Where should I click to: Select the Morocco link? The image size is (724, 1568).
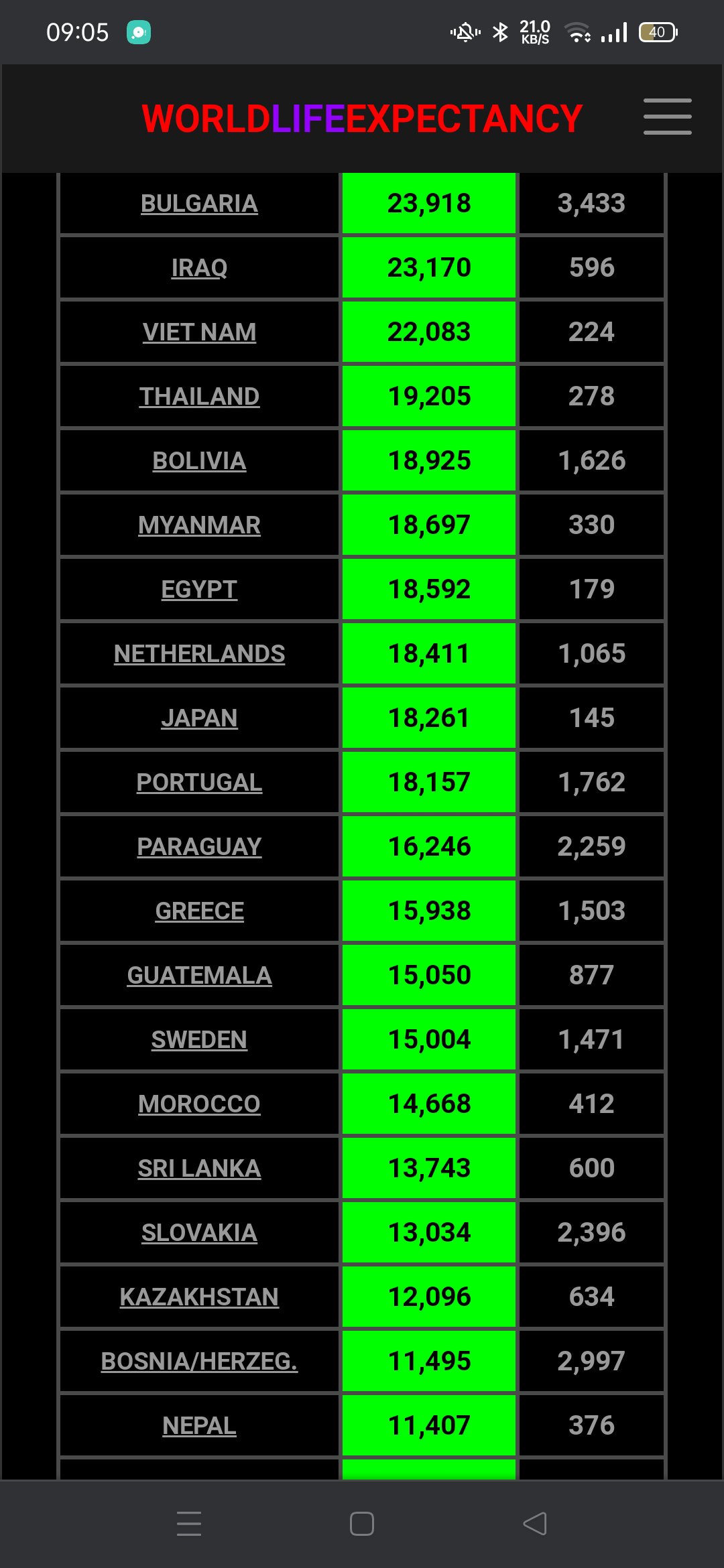click(199, 1104)
